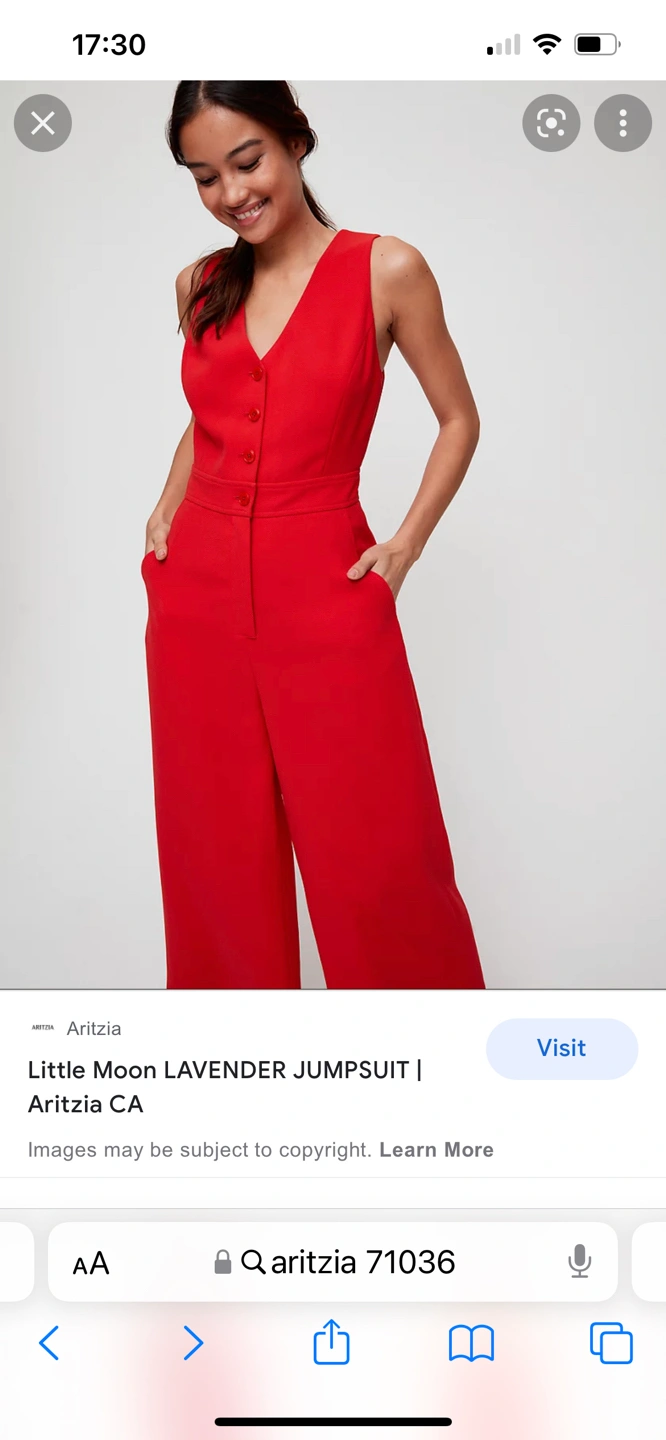
Task: Close the image preview
Action: (x=43, y=123)
